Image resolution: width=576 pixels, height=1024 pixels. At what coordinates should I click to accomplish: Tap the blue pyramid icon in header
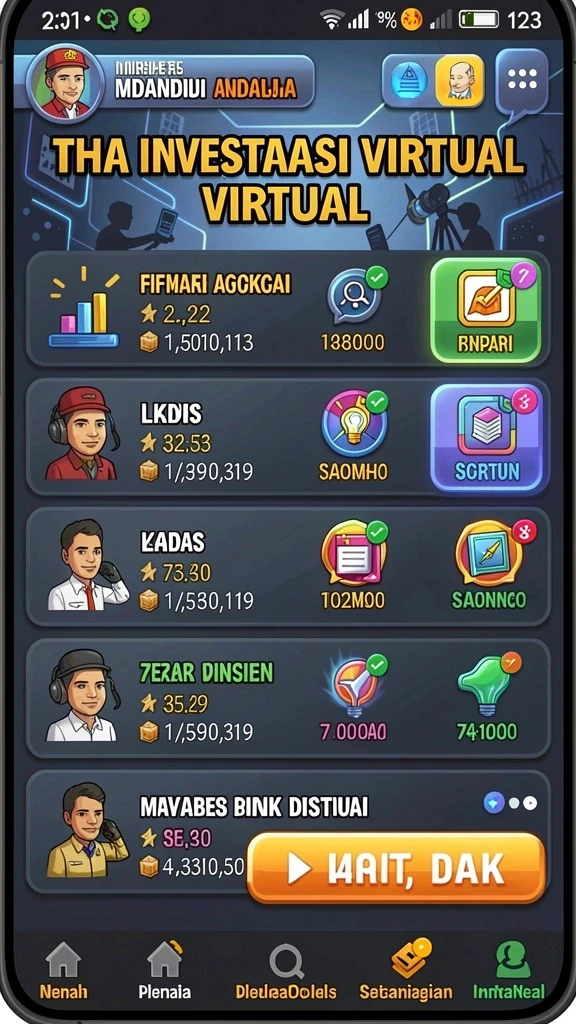point(409,81)
